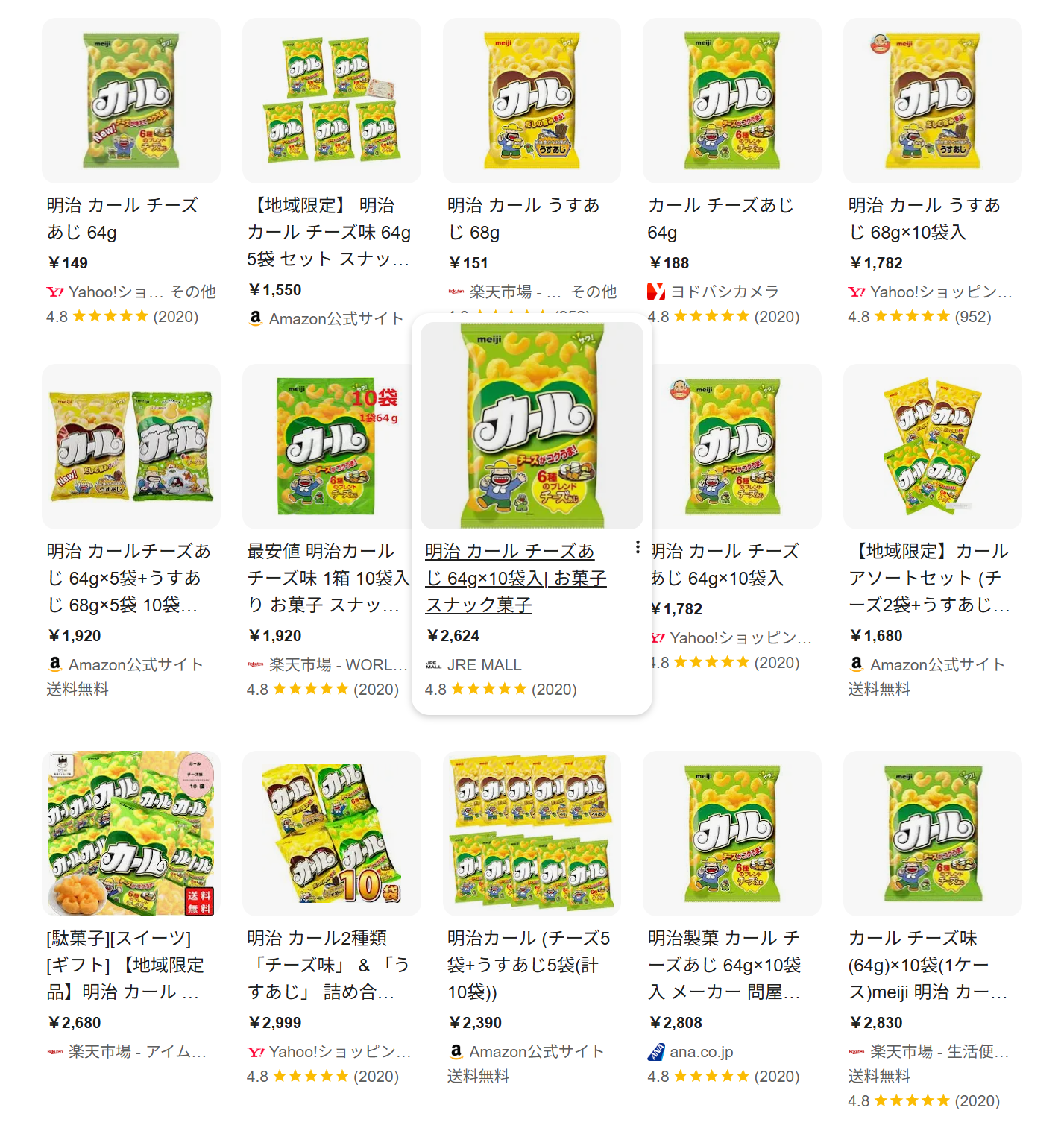Select 明治 カール2種類 詰め合わせ at ¥2,999
The width and height of the screenshot is (1064, 1134).
(x=328, y=964)
